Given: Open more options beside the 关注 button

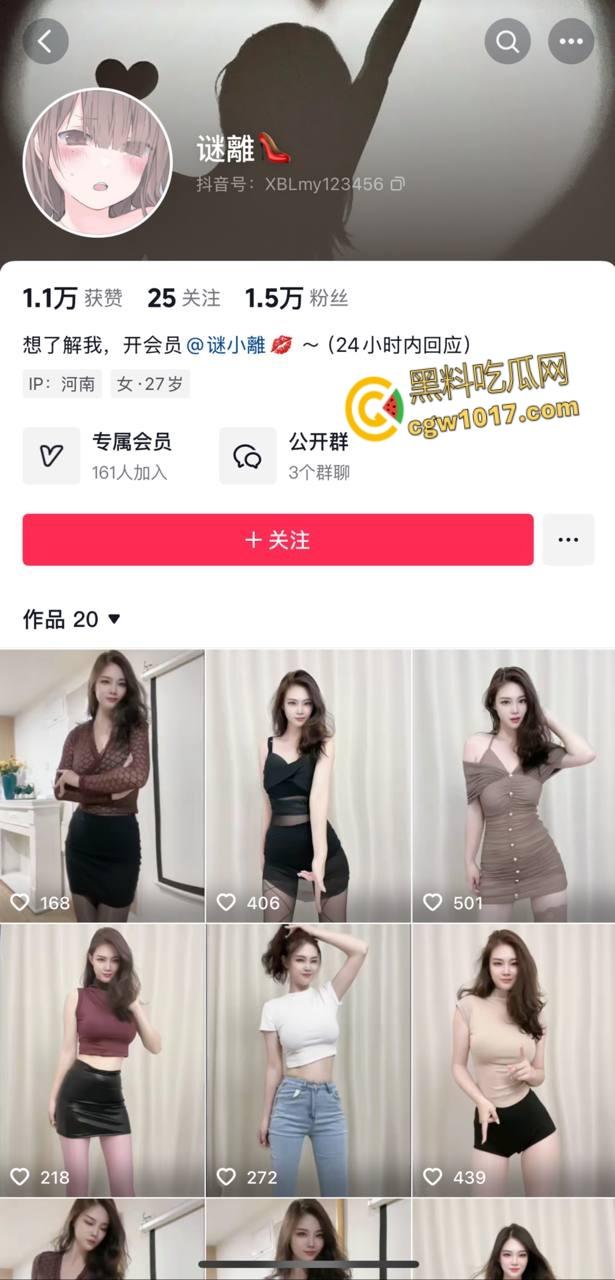Looking at the screenshot, I should point(568,540).
